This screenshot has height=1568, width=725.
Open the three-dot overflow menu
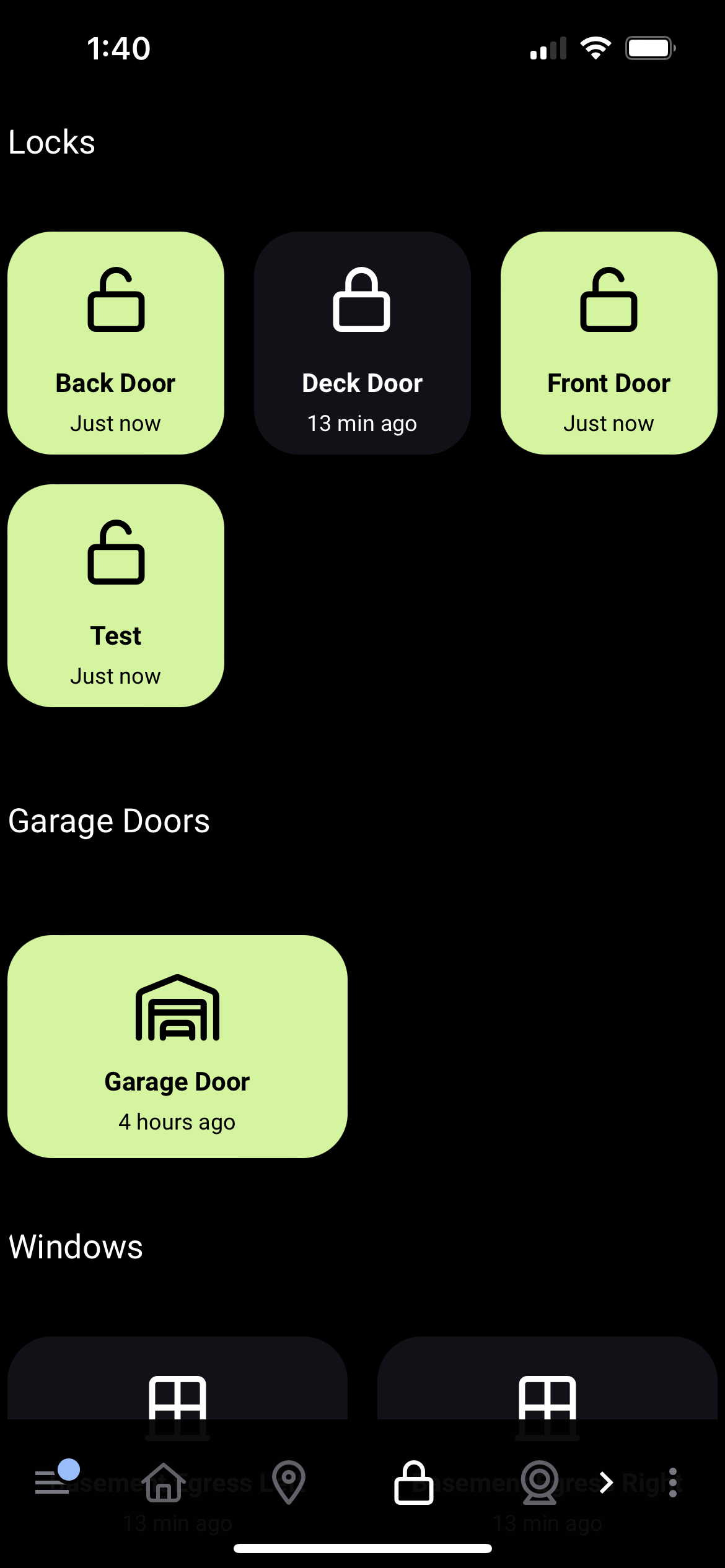tap(673, 1483)
